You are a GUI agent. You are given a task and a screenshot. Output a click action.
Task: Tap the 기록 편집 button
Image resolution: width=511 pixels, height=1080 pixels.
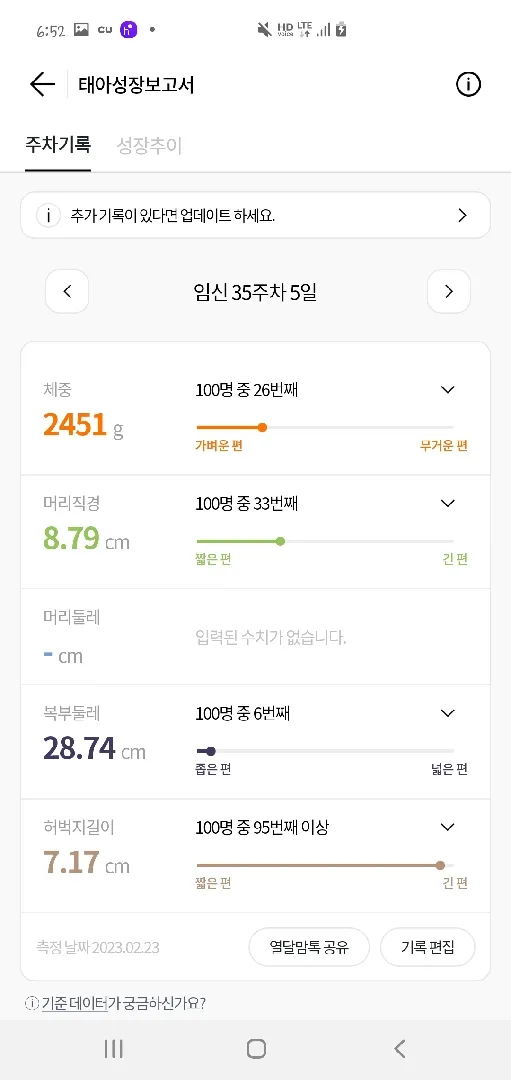point(428,947)
